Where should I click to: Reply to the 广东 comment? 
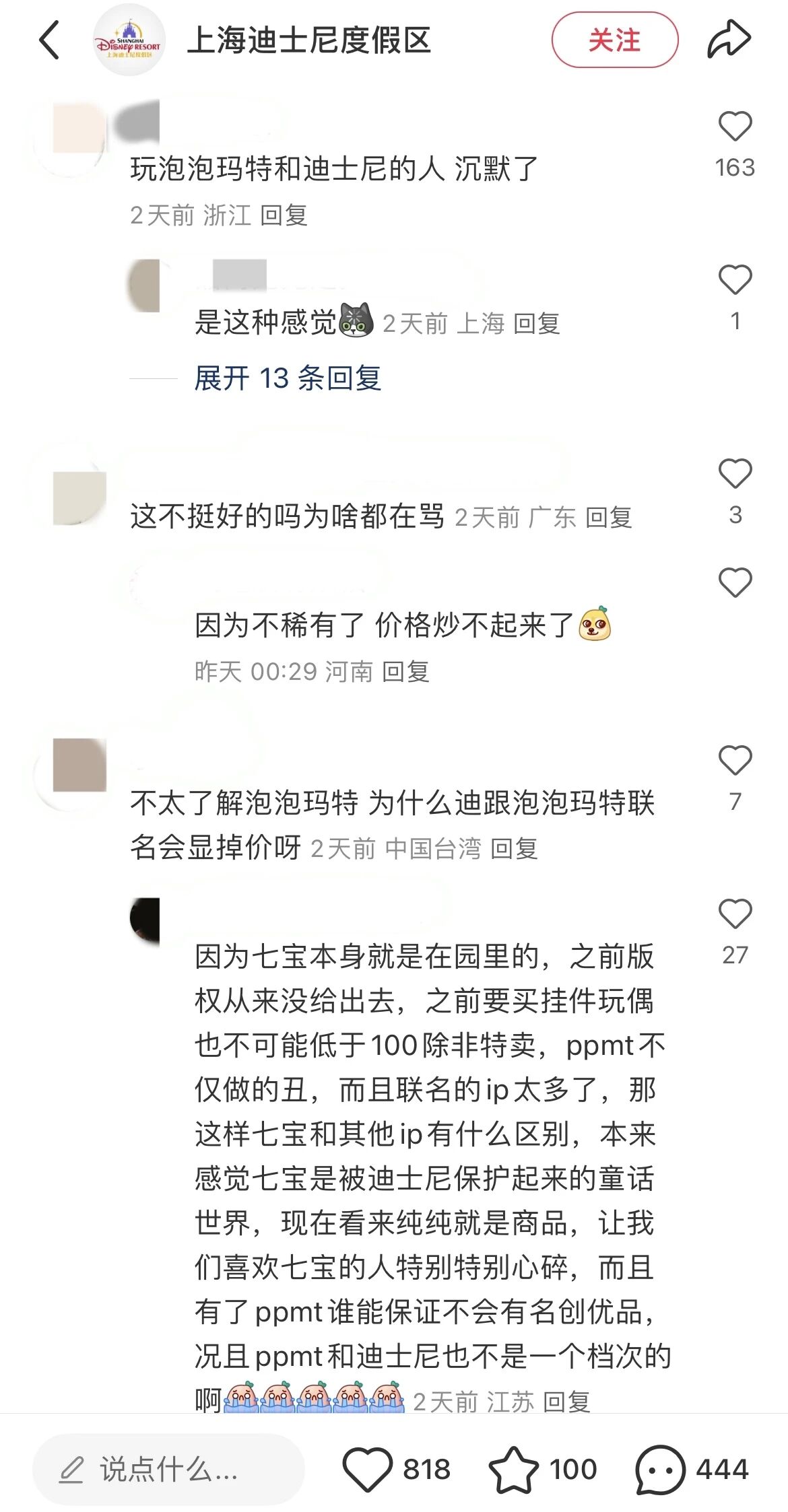609,518
